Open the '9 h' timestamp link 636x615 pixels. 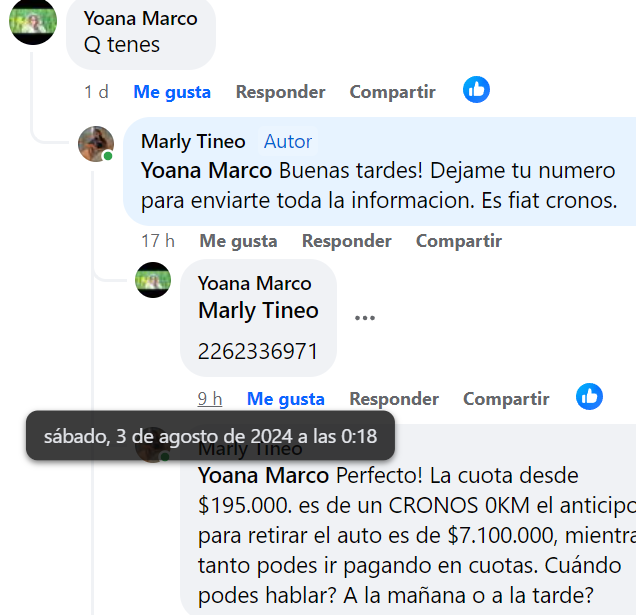point(210,399)
